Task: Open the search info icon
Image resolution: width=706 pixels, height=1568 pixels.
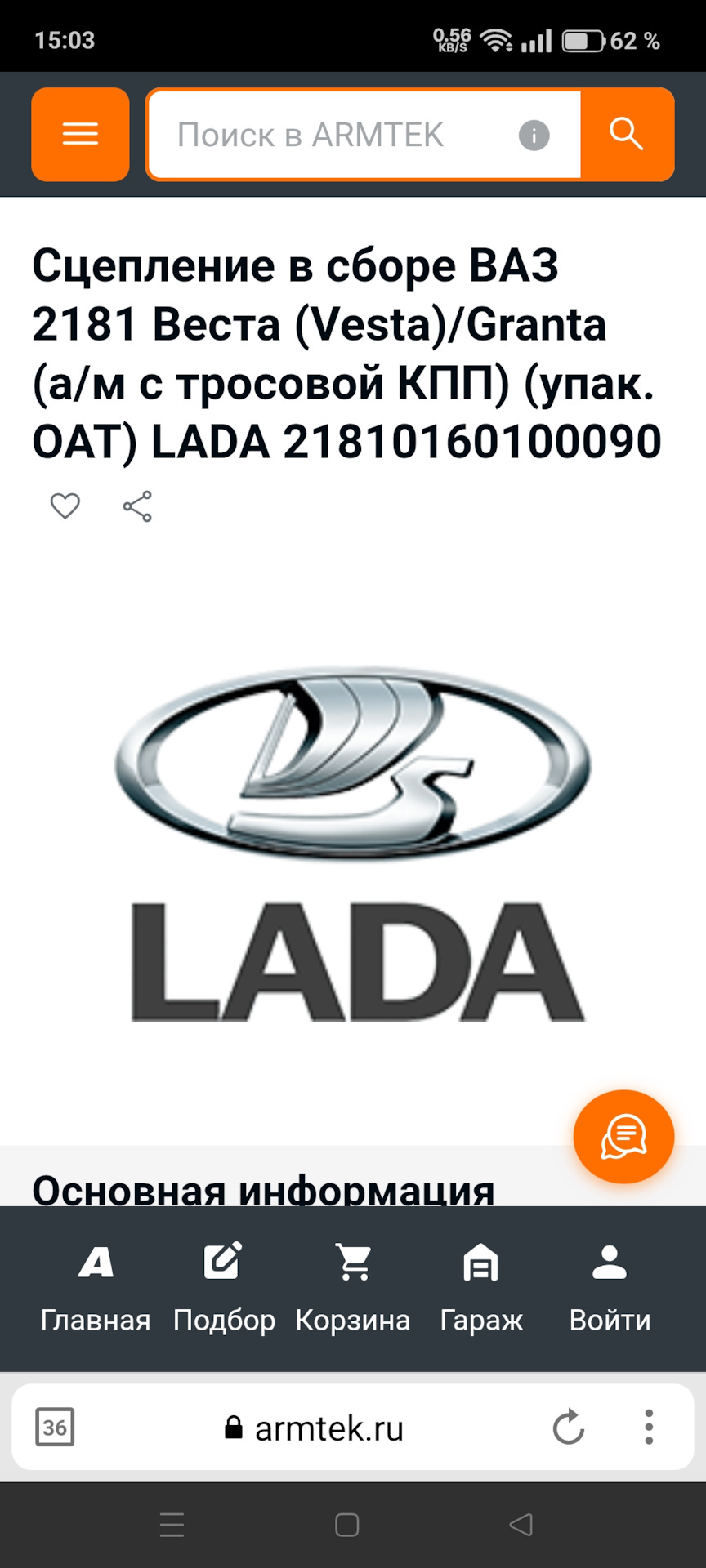Action: click(534, 135)
